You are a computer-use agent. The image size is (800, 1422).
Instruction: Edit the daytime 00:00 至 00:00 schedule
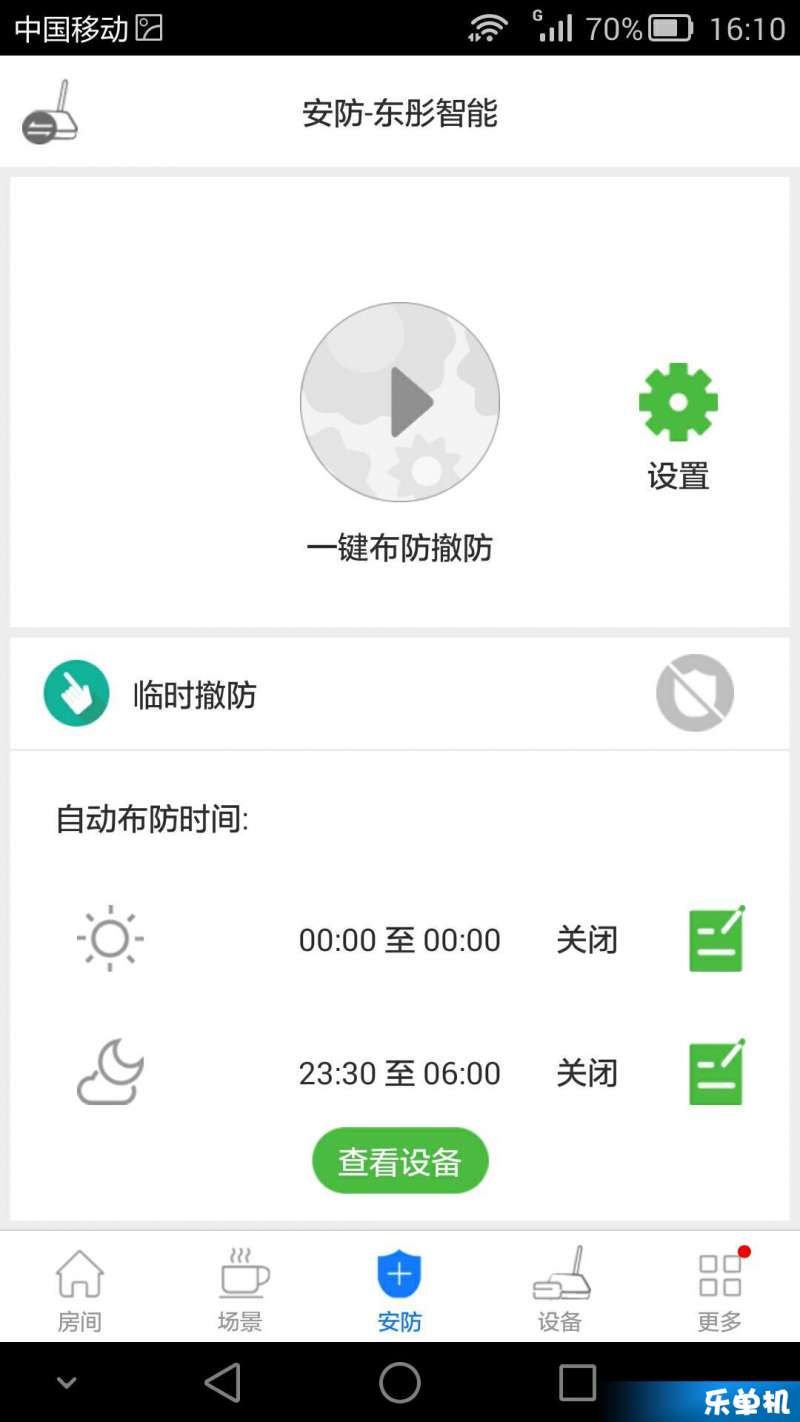click(x=717, y=939)
